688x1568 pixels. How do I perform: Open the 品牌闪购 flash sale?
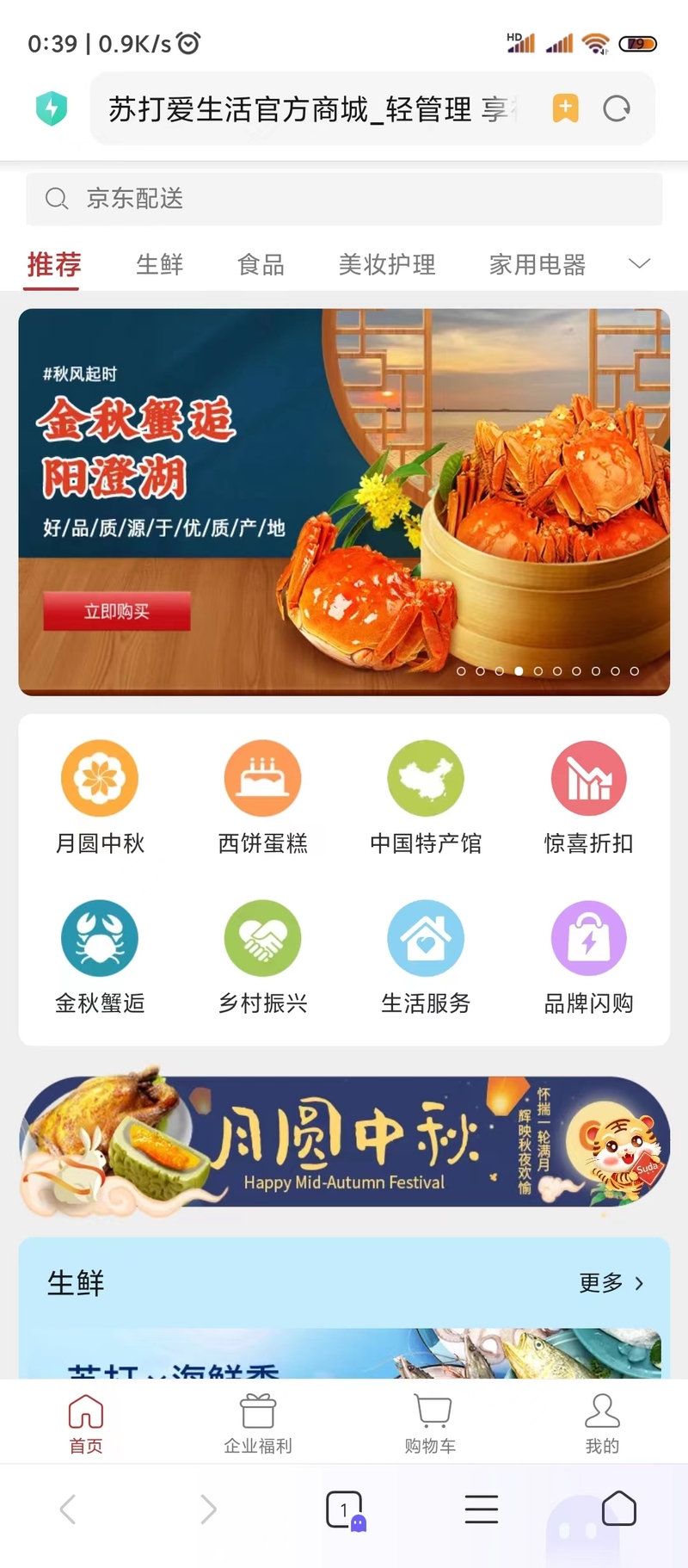click(x=588, y=955)
